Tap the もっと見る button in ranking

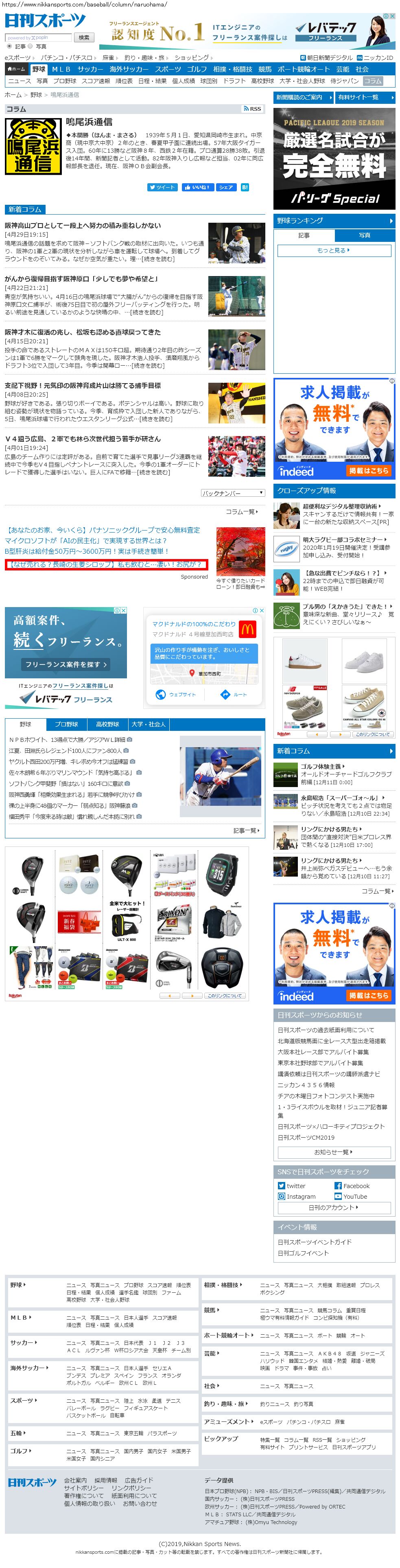click(334, 250)
